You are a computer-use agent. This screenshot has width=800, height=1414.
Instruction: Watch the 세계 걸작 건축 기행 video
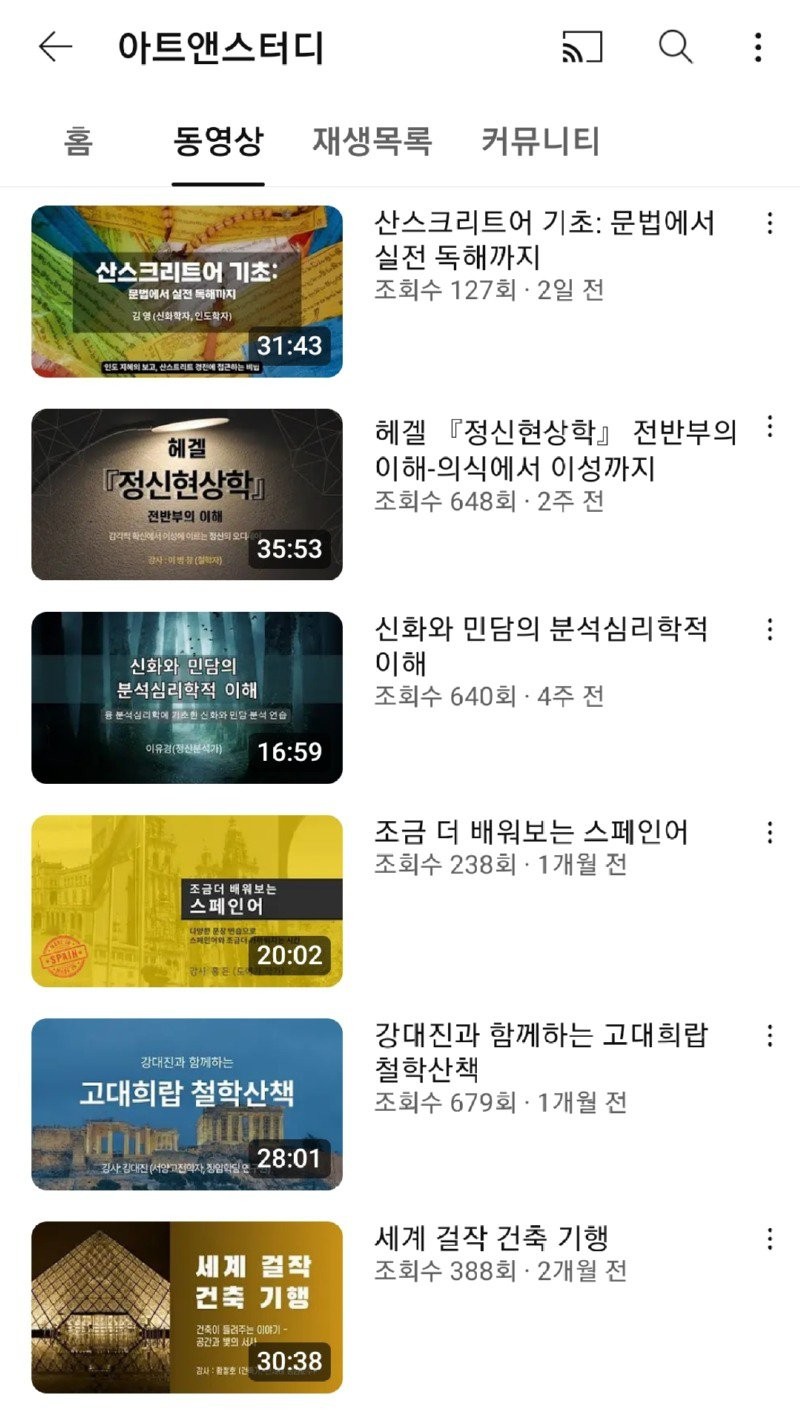(x=187, y=1307)
